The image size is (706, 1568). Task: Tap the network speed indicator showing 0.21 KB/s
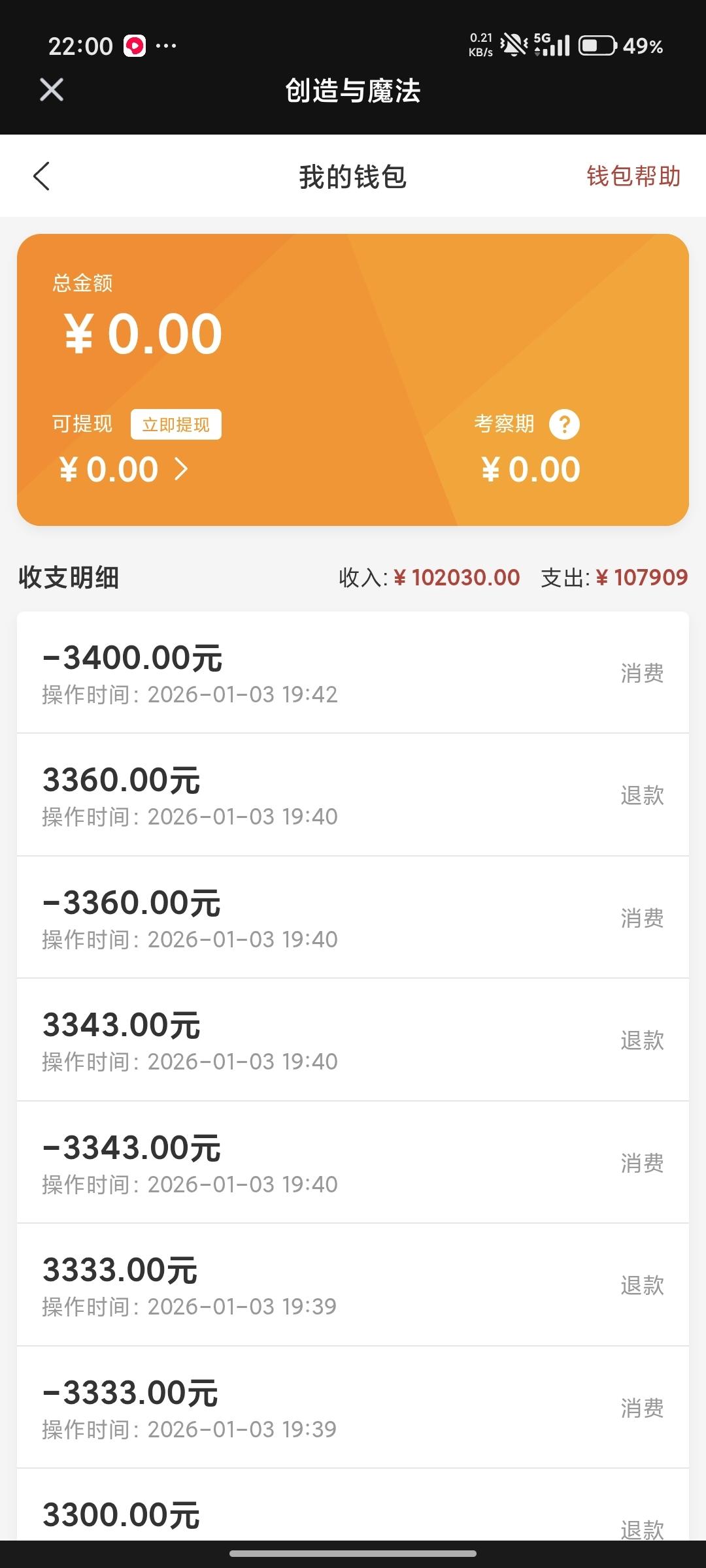[x=479, y=43]
